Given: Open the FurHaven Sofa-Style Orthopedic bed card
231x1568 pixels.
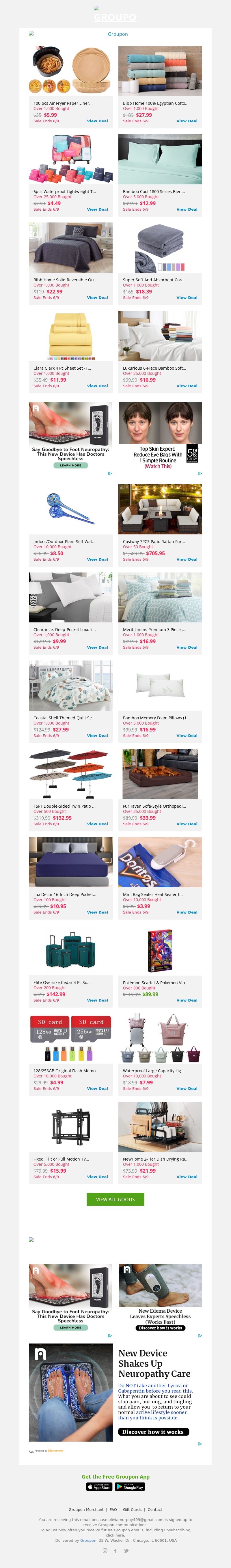Looking at the screenshot, I should 160,774.
